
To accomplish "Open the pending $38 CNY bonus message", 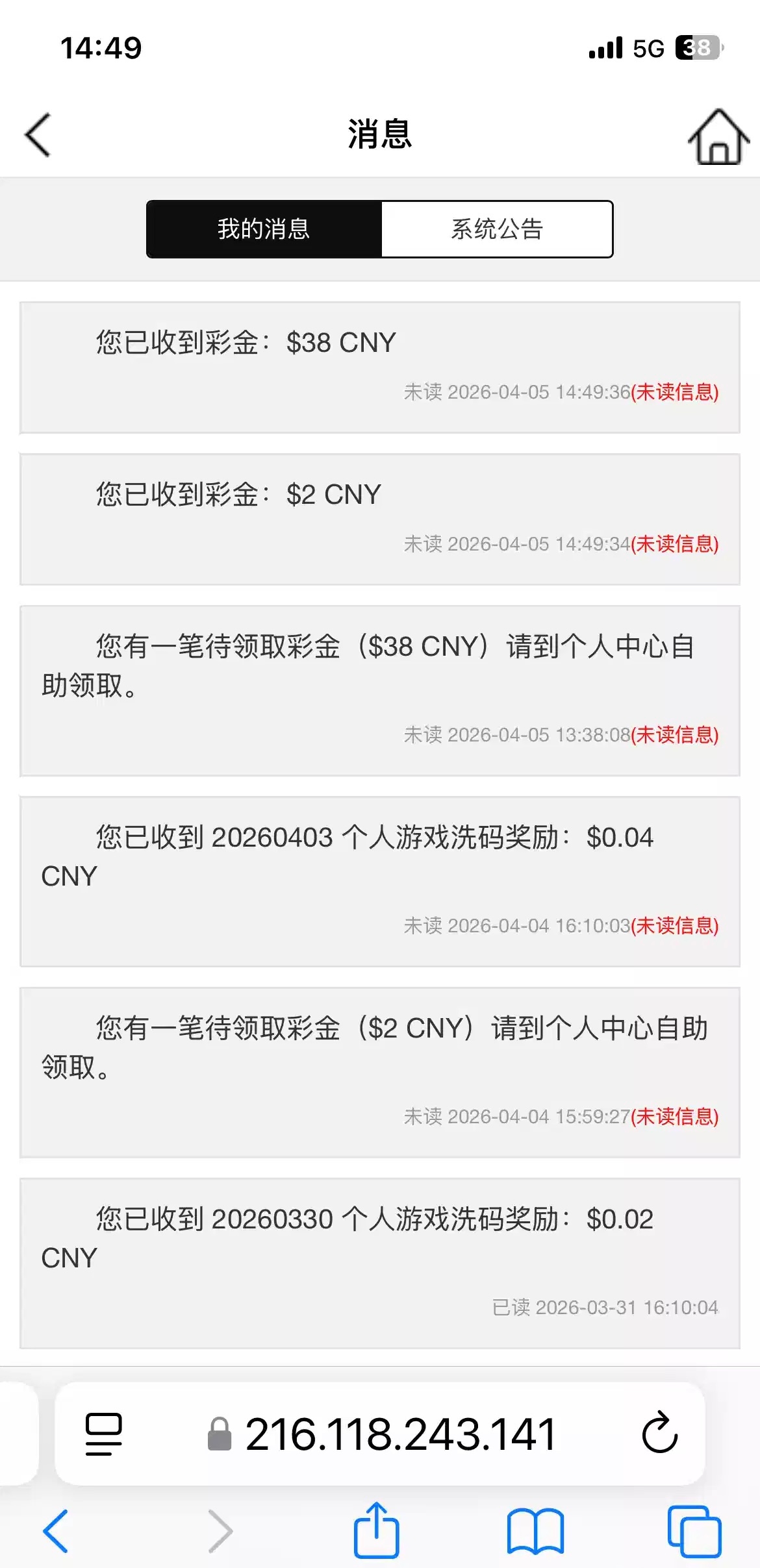I will (380, 690).
